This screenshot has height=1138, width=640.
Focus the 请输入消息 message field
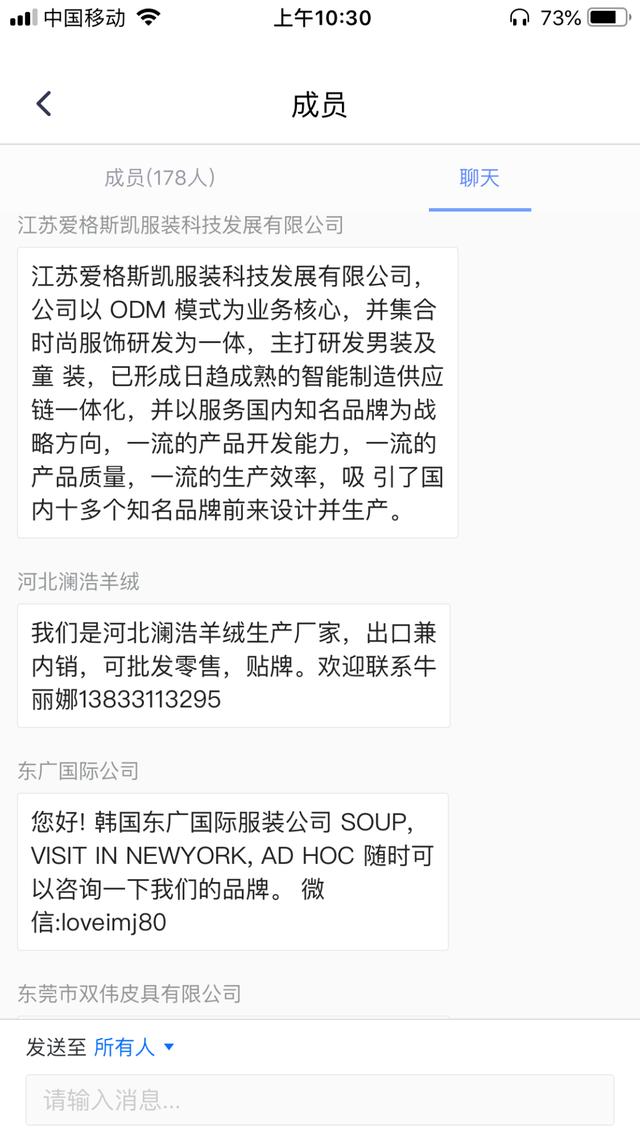pos(320,1100)
